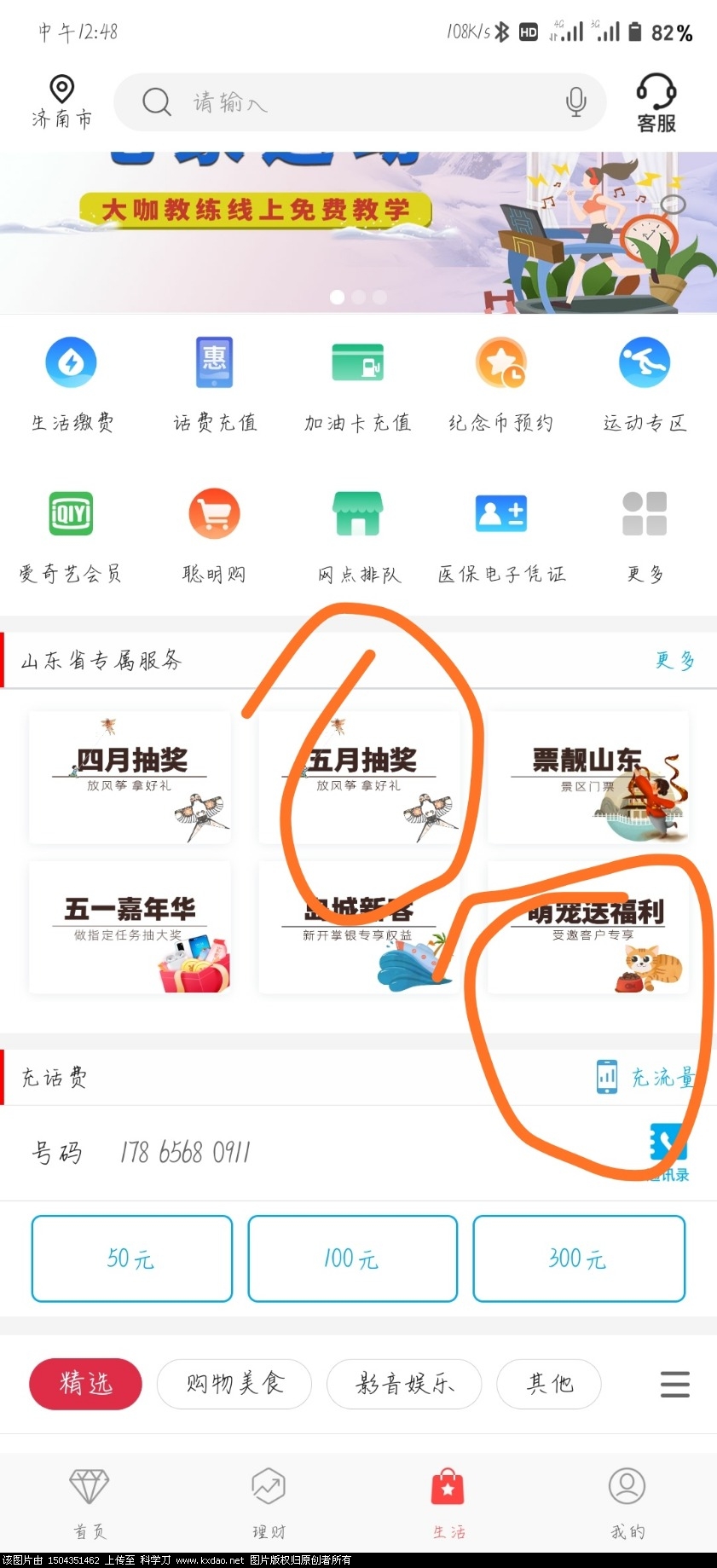Open 话费充值 service
Viewport: 717px width, 1568px height.
tap(215, 384)
